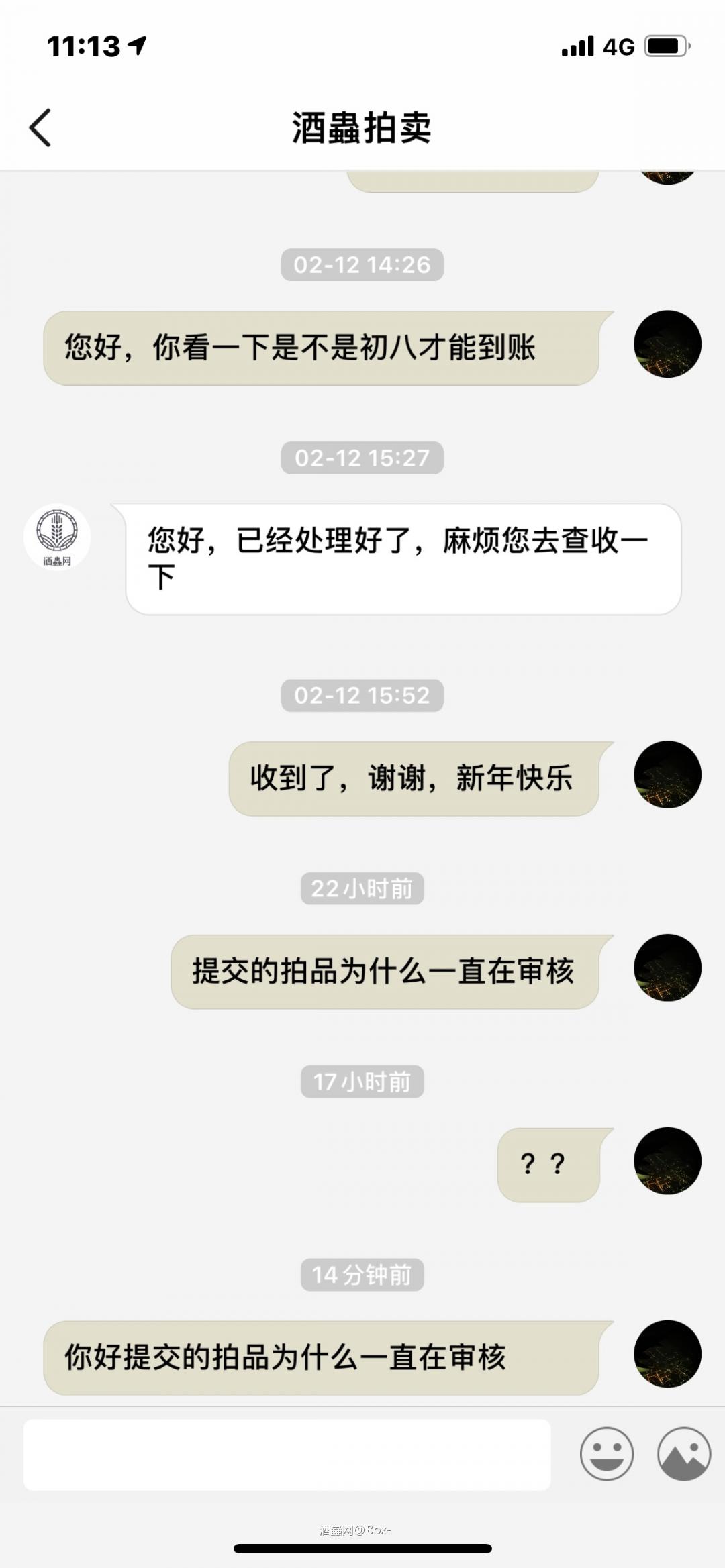Tap the buyer avatar next to latest message
The width and height of the screenshot is (725, 1568).
(667, 1353)
